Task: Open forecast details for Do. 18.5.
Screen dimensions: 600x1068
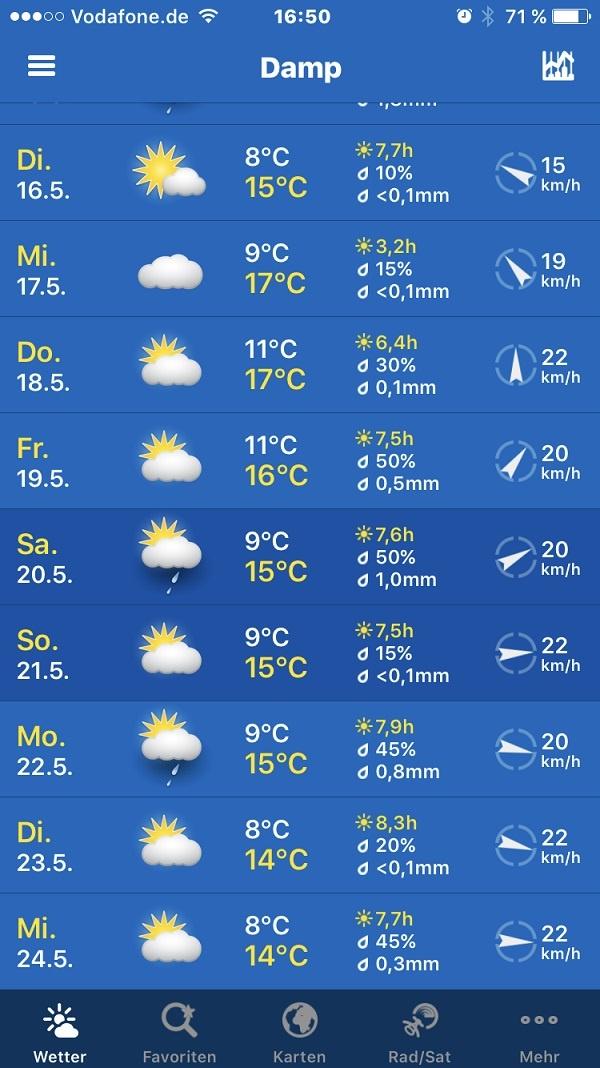Action: pos(300,365)
